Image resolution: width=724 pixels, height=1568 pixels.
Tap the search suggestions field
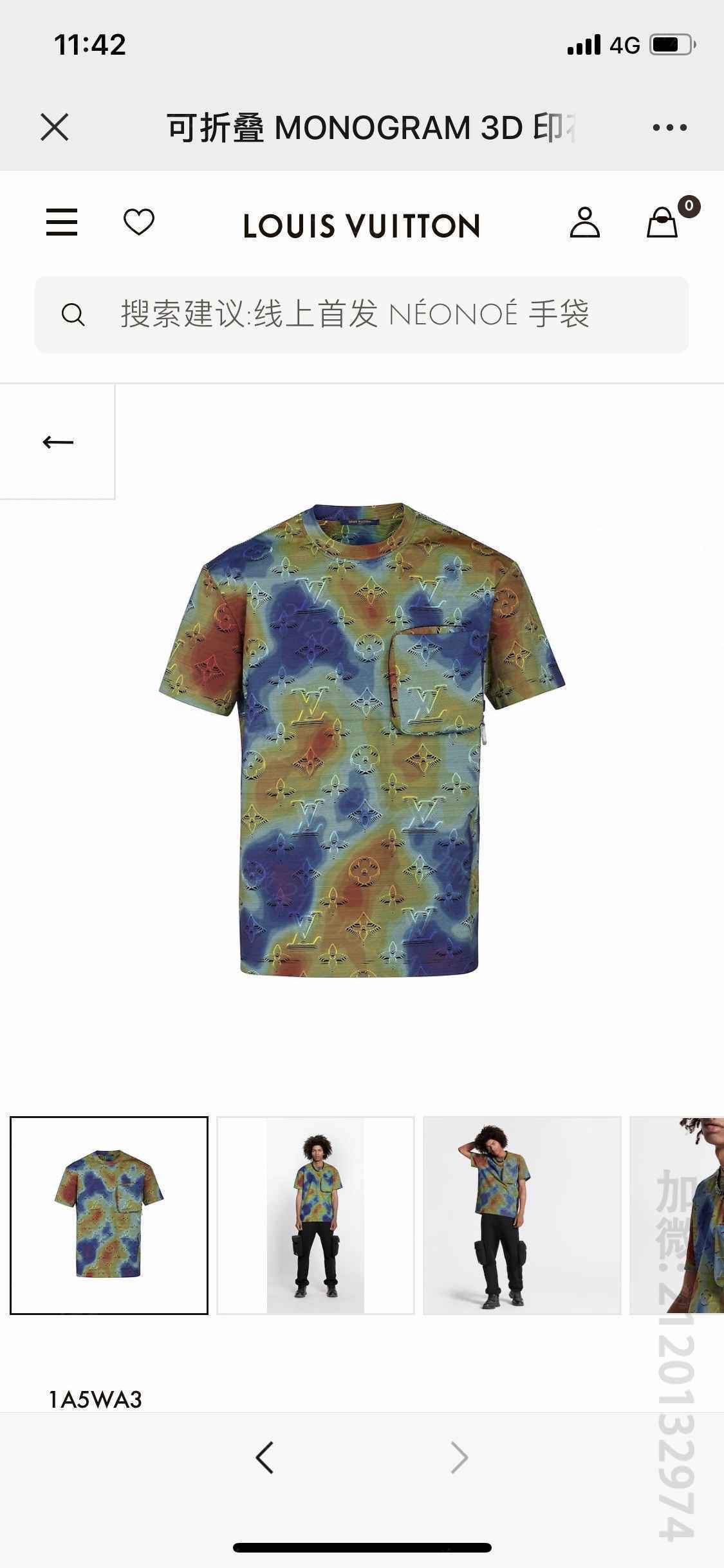[x=362, y=315]
